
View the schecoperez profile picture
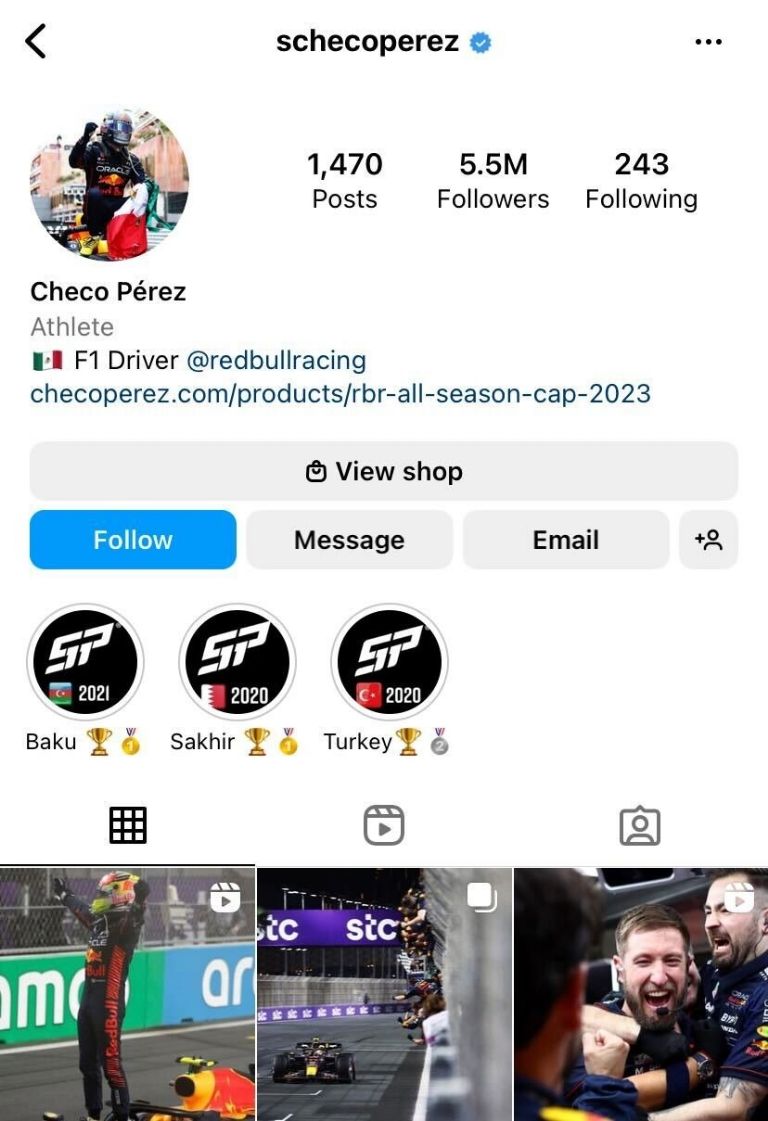click(109, 184)
